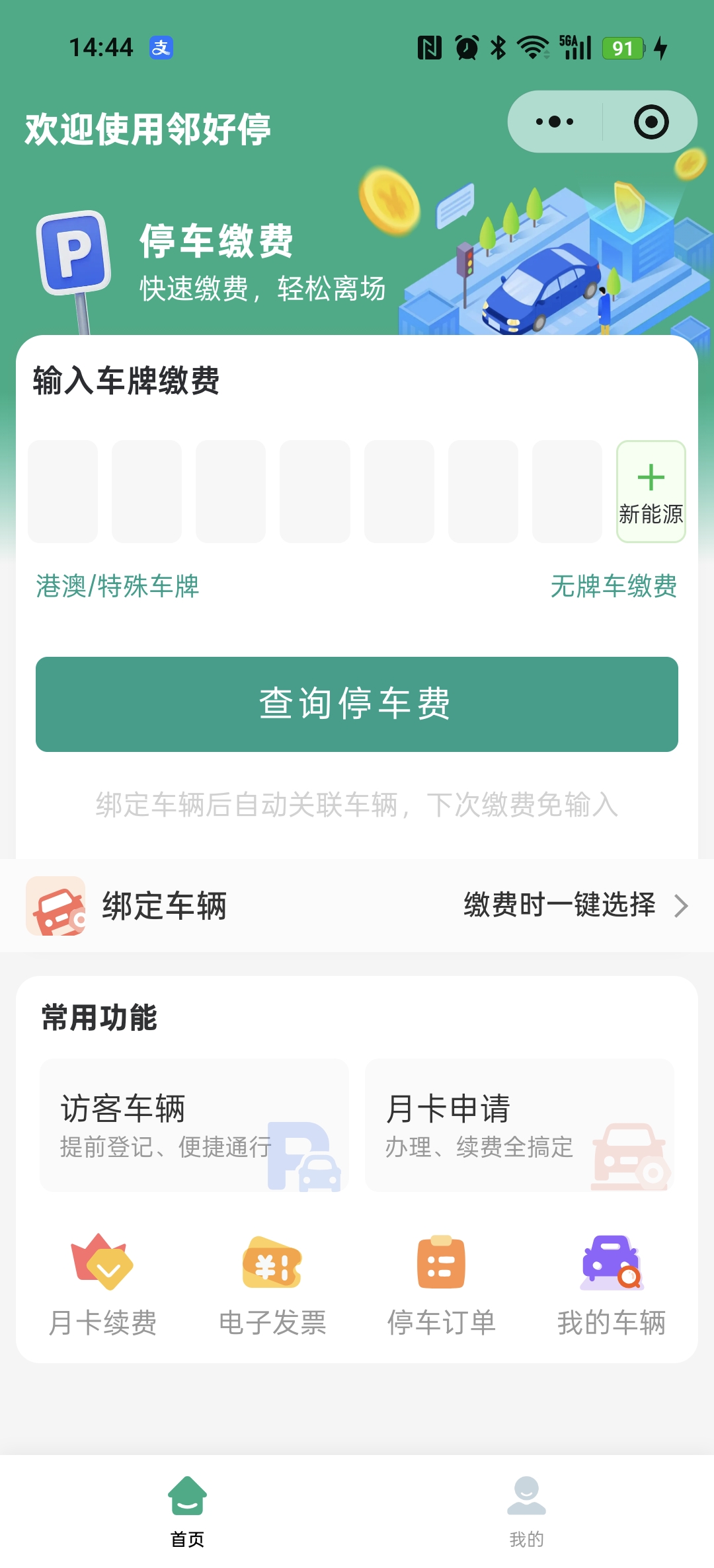View 停车订单

[442, 1285]
